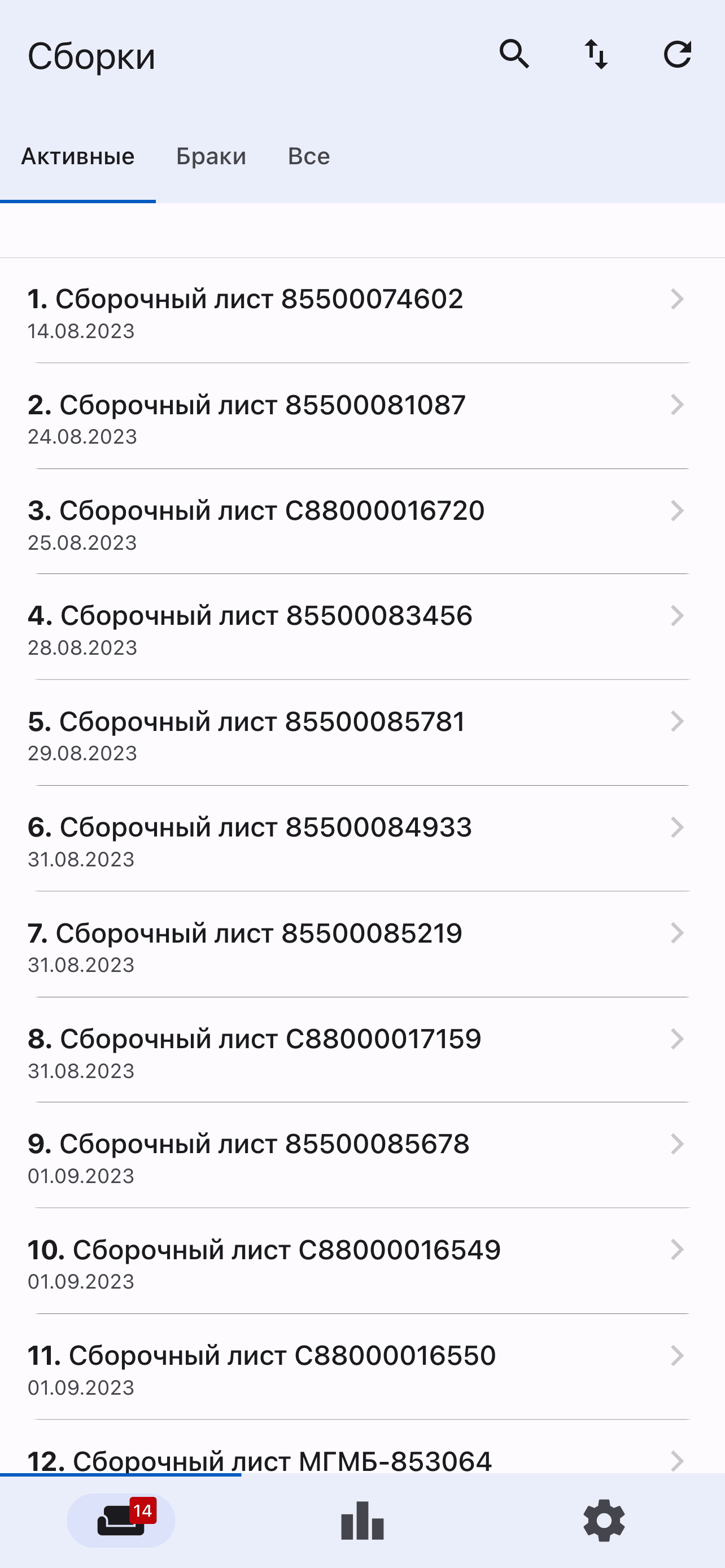Open the search icon in the app bar

514,55
